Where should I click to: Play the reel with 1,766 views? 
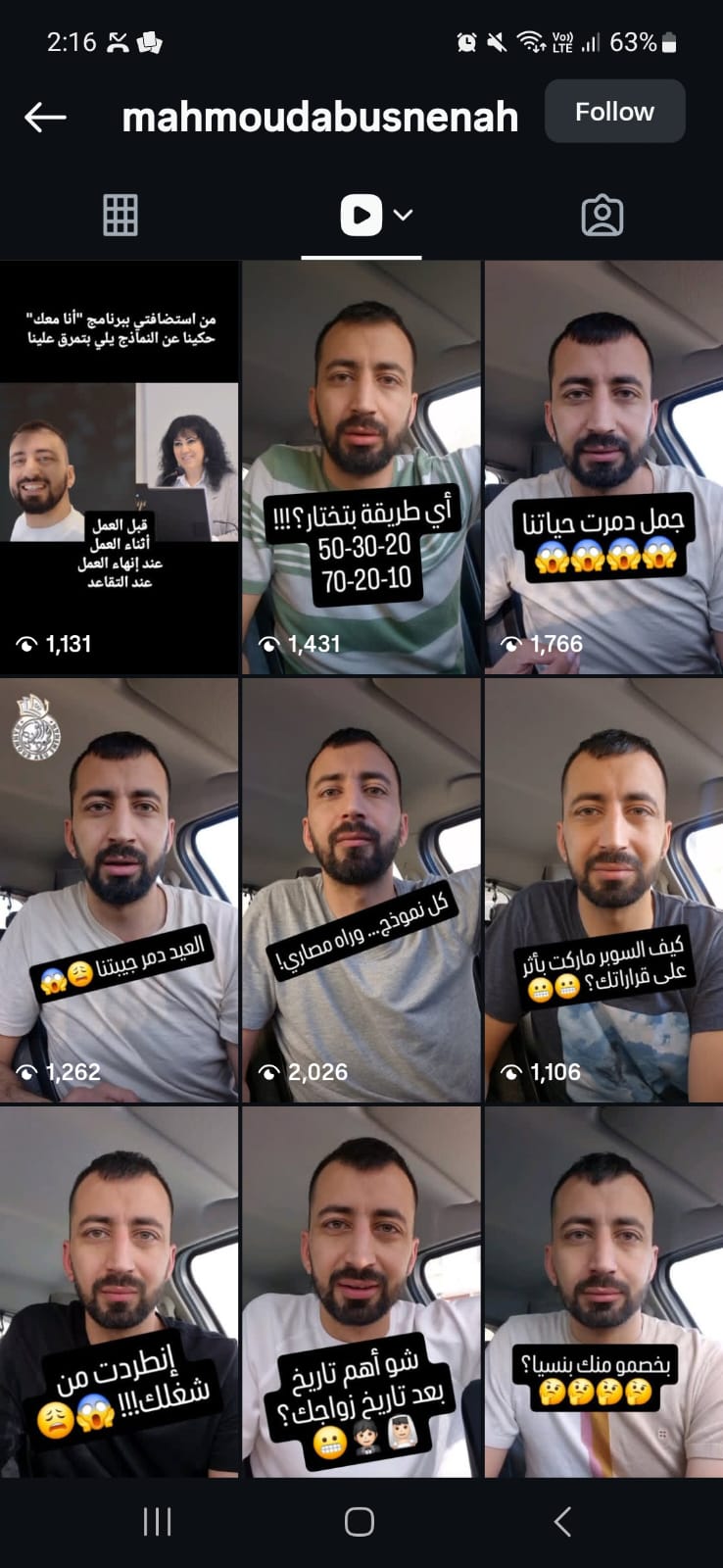(603, 467)
